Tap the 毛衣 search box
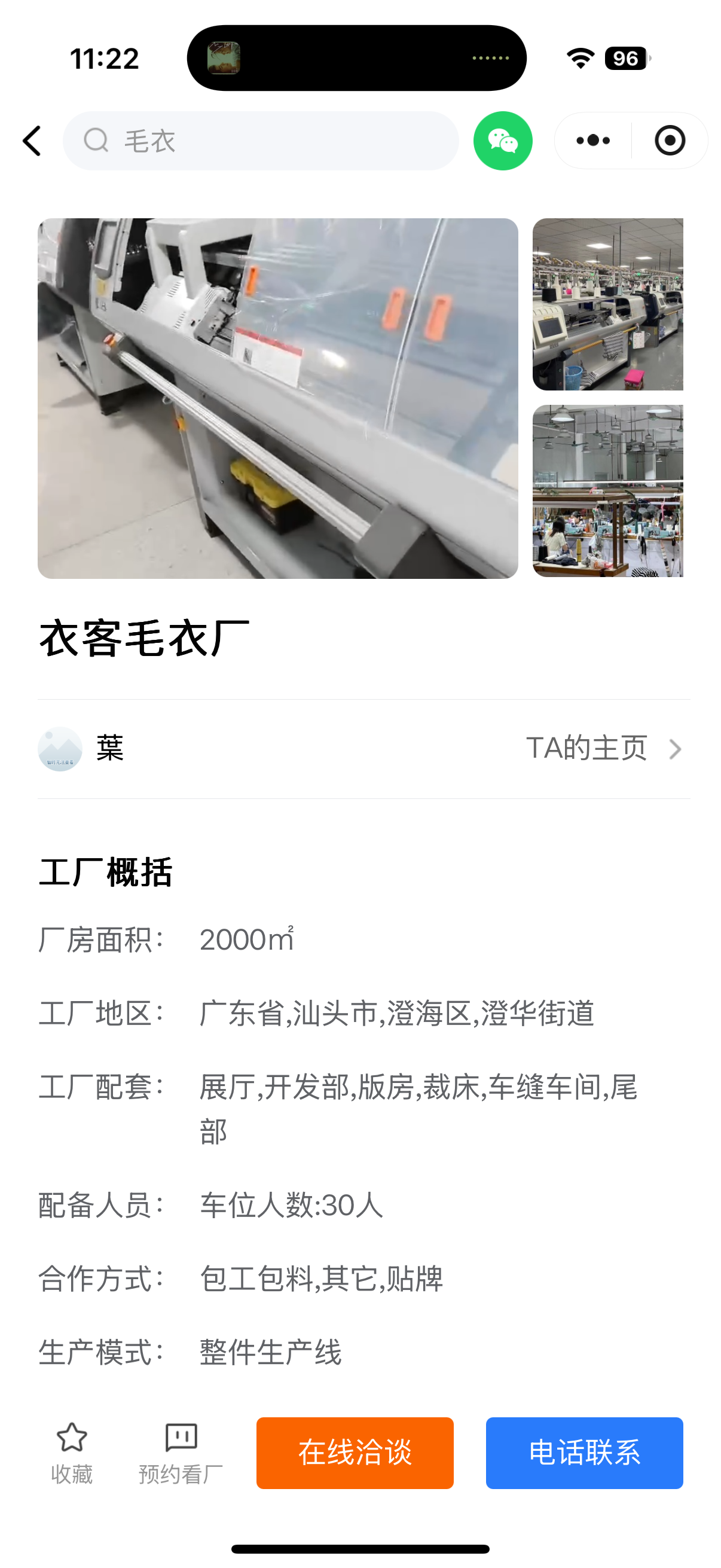This screenshot has height=1568, width=721. (x=262, y=141)
